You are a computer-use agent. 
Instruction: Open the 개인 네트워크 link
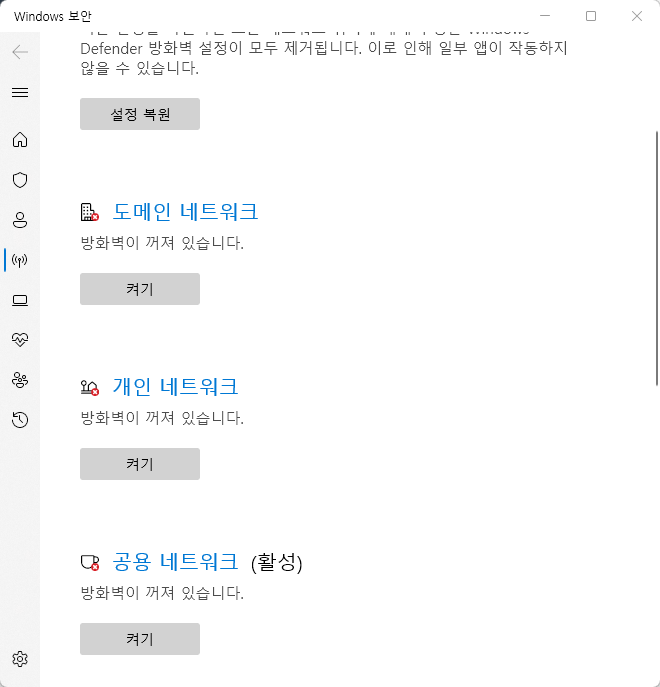point(175,387)
